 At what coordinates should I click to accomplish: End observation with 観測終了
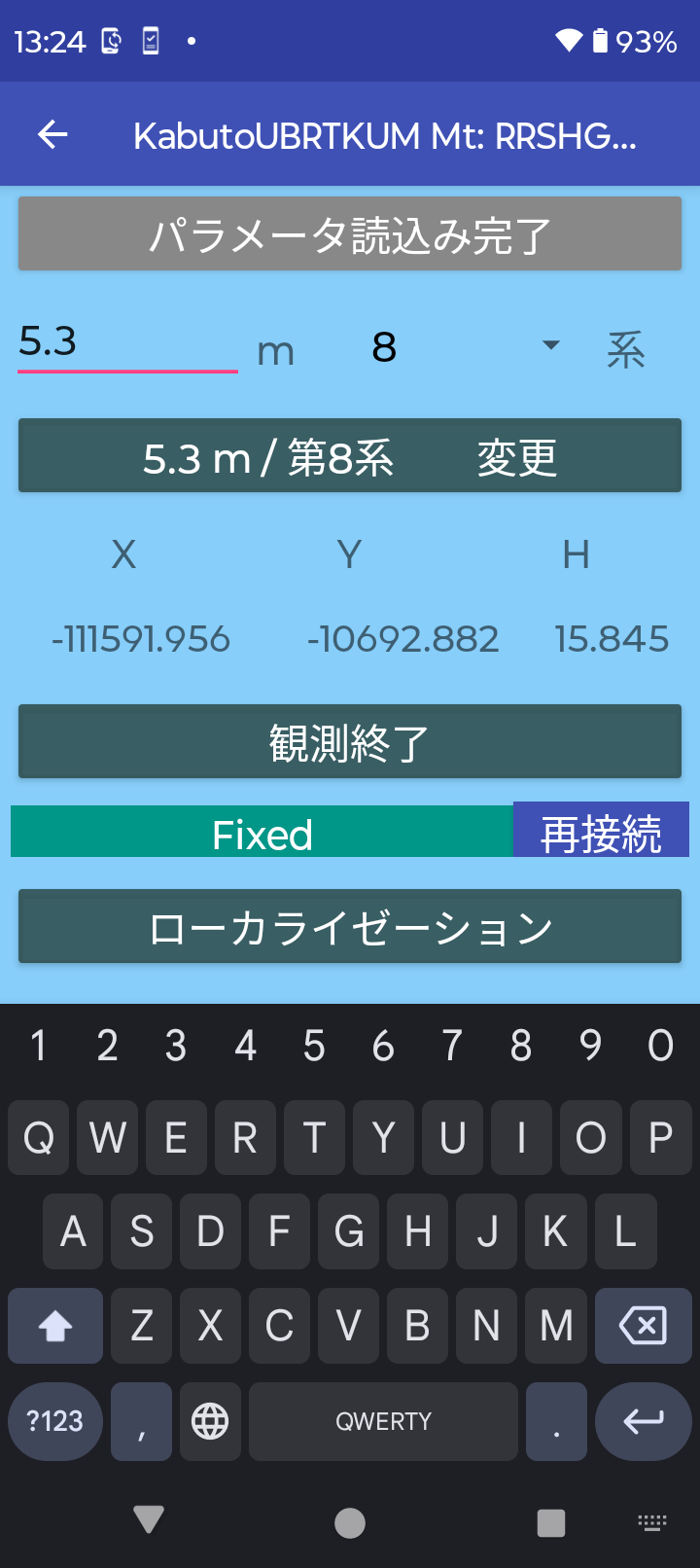coord(350,742)
